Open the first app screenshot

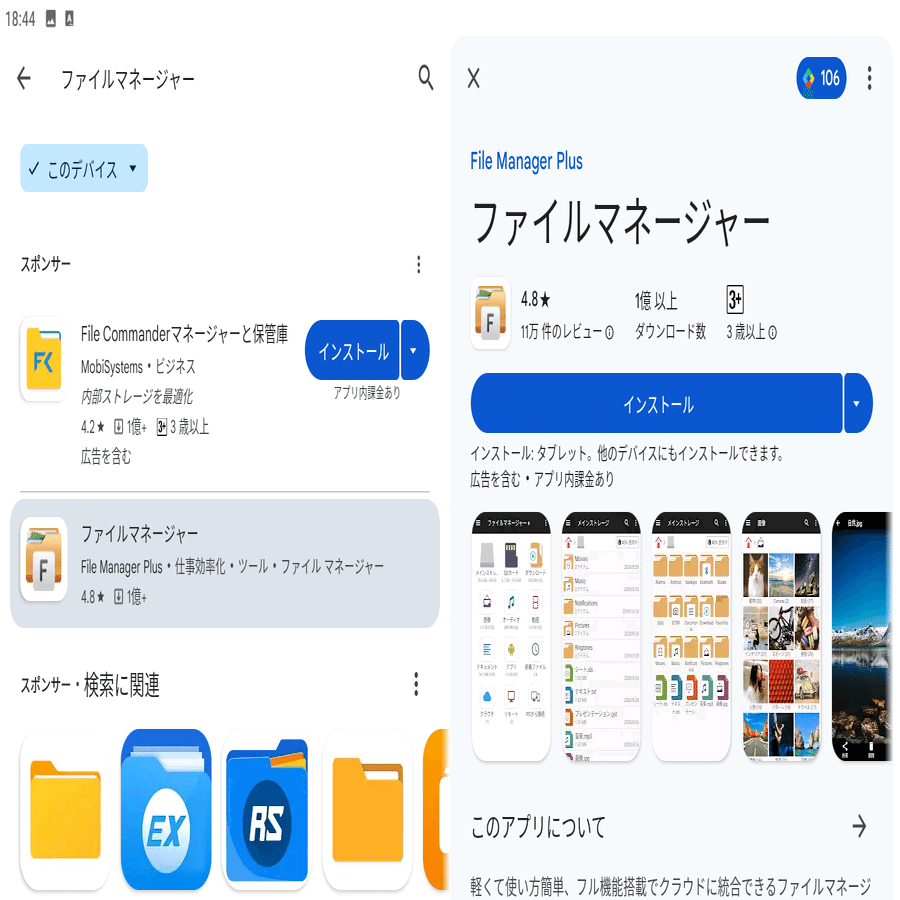tap(510, 636)
